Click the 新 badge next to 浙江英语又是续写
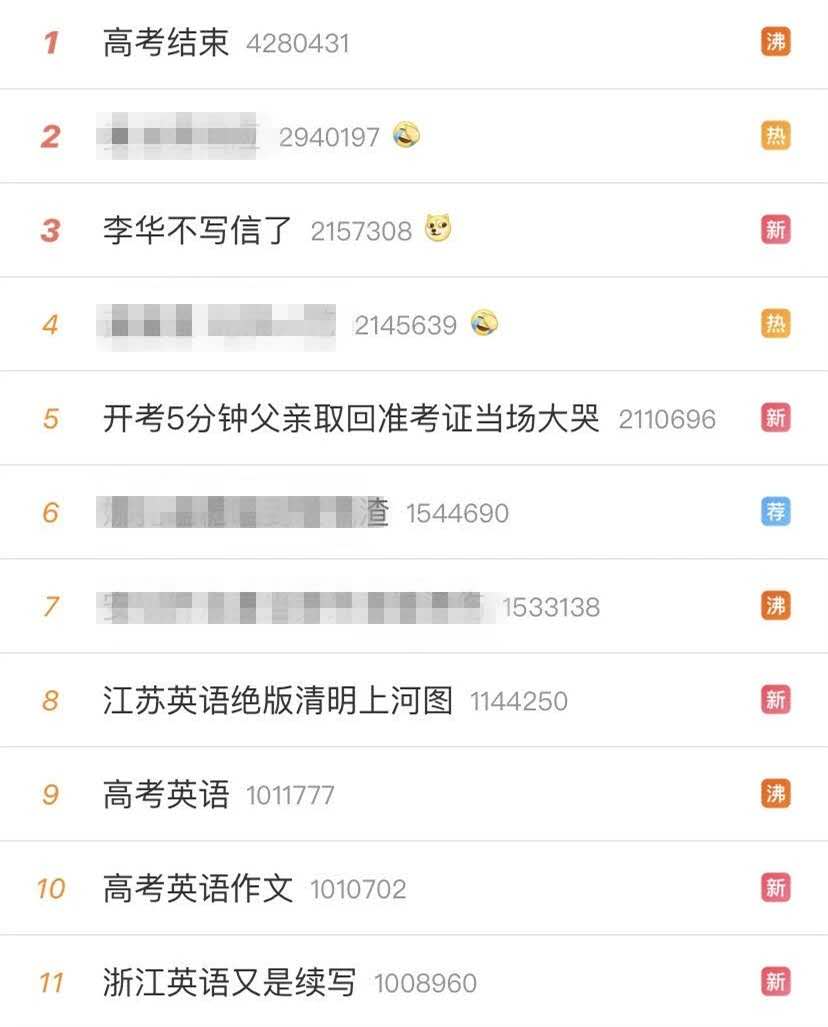828x1027 pixels. (x=775, y=982)
